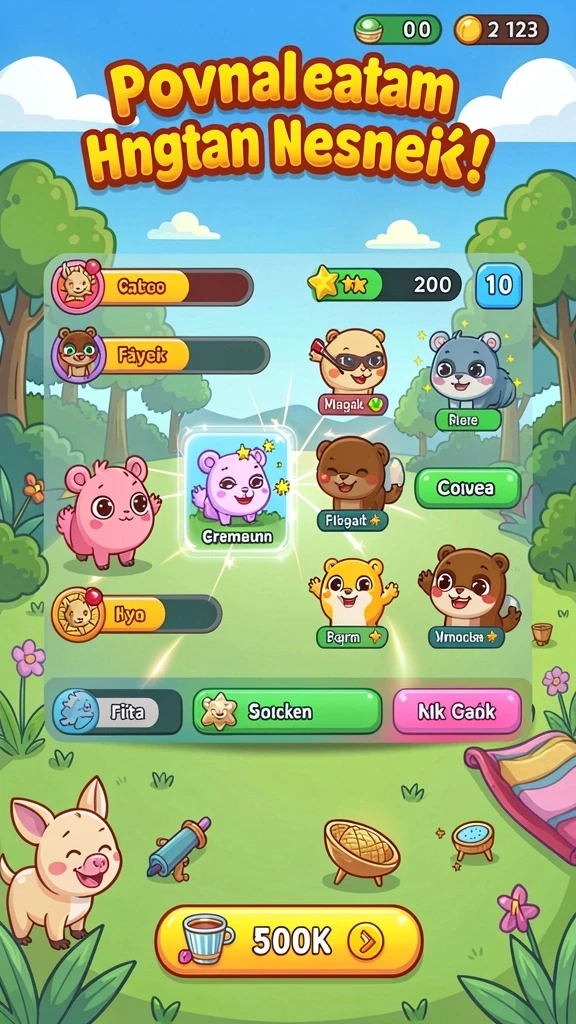576x1024 pixels.
Task: Open the Hyo row
Action: [137, 615]
